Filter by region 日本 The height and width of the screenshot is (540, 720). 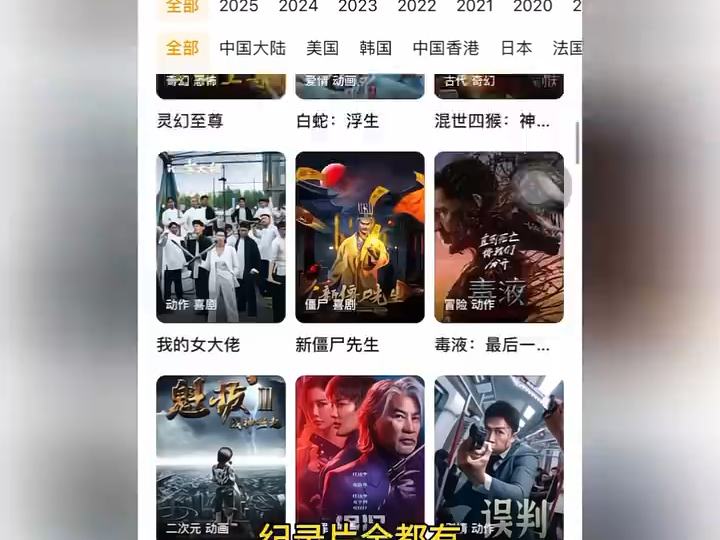point(516,47)
